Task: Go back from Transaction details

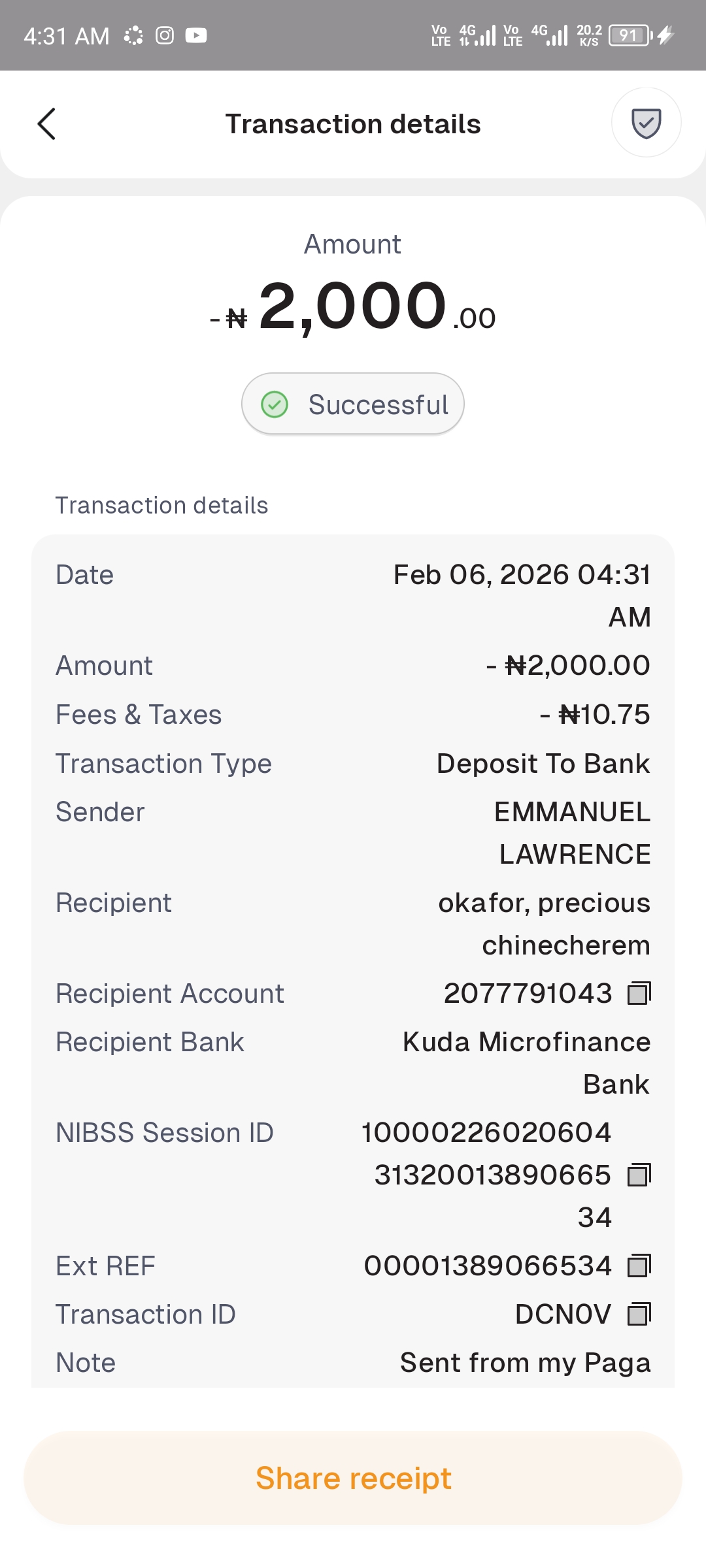Action: coord(46,124)
